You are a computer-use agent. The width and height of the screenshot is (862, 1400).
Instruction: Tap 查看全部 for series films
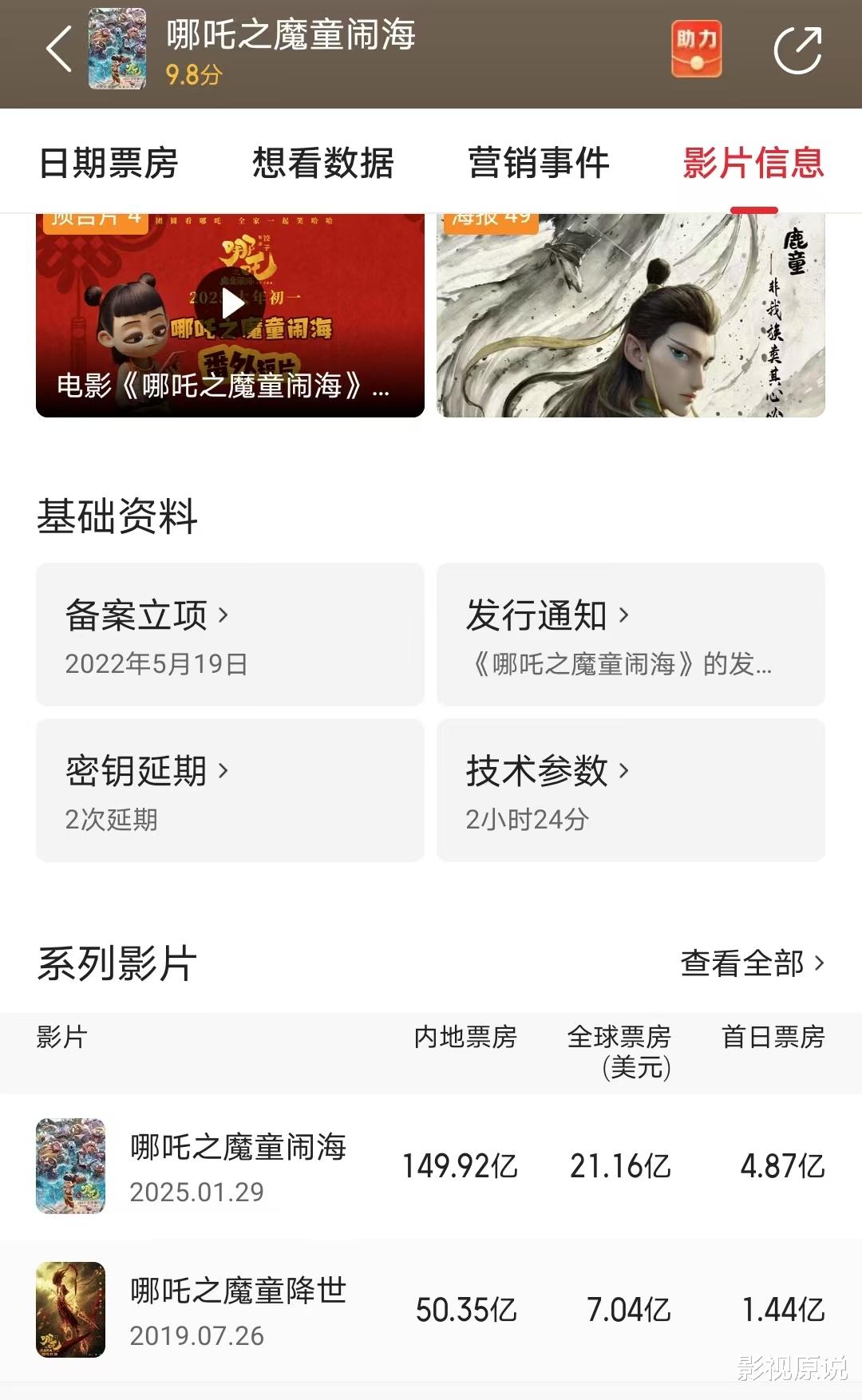752,963
